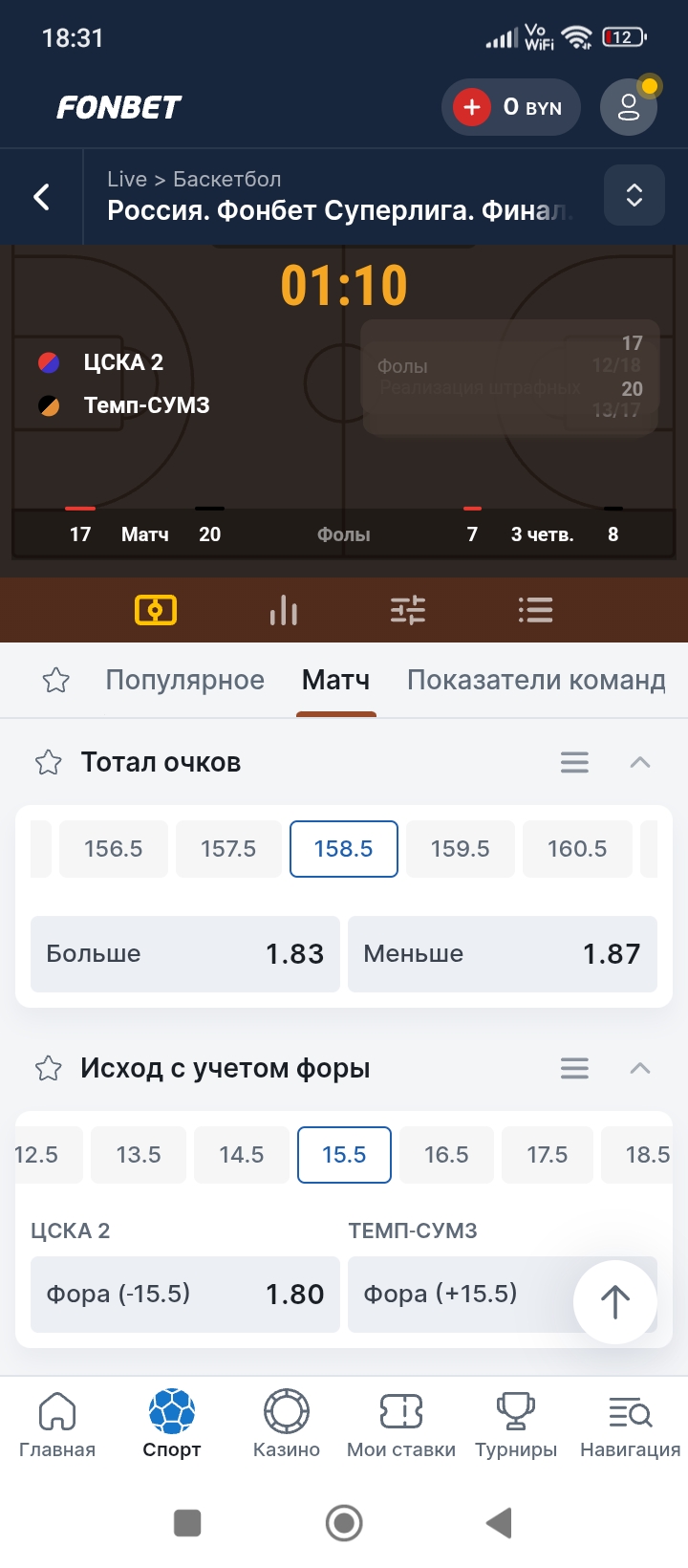The width and height of the screenshot is (688, 1568).
Task: Toggle favorite star on Тотал очков market
Action: click(x=47, y=761)
